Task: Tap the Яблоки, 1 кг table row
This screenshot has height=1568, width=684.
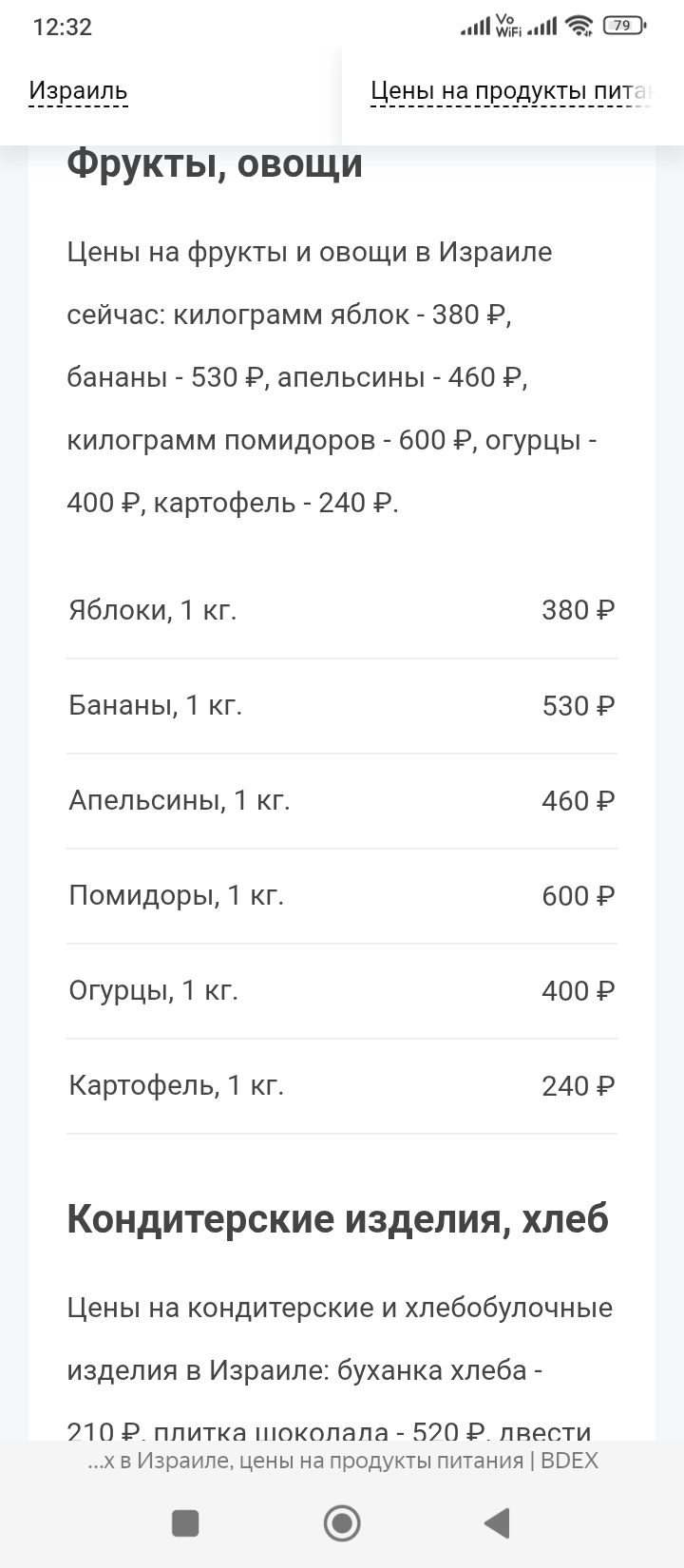Action: (342, 610)
